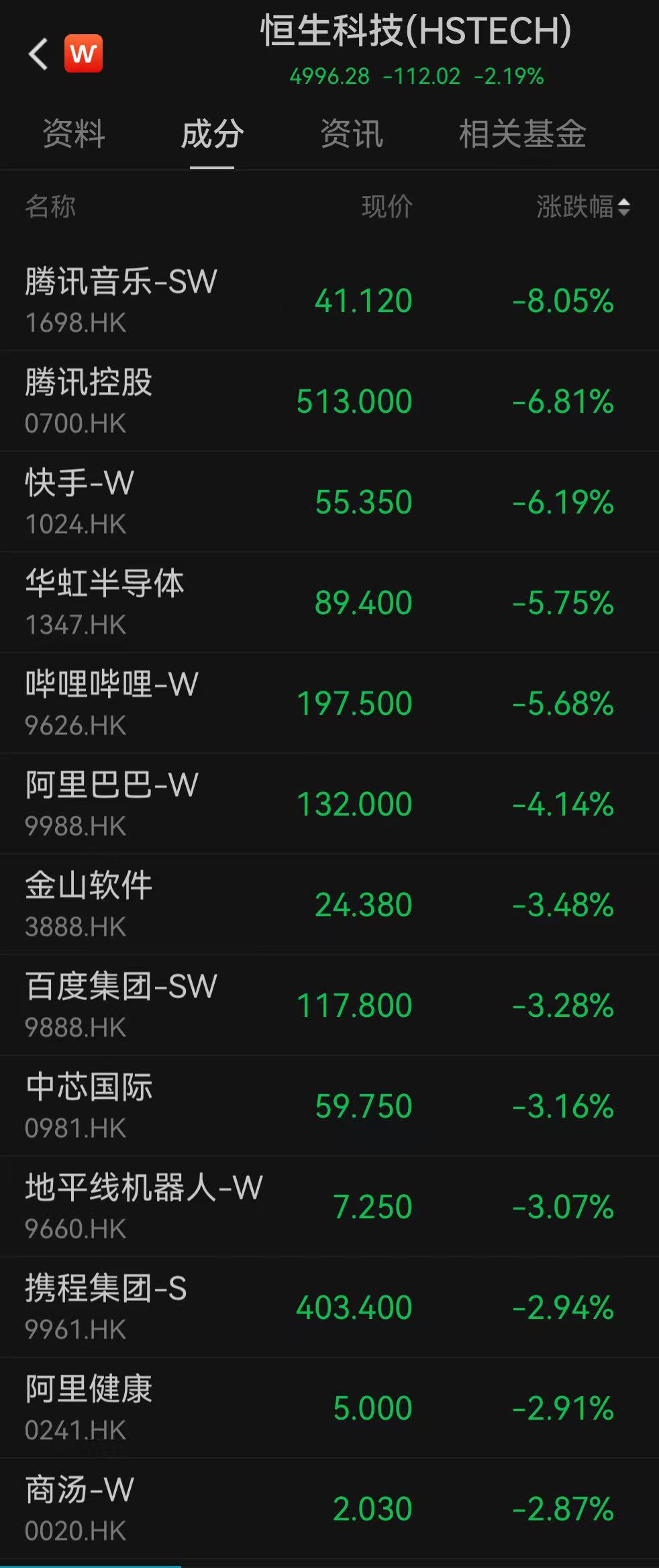Go back using the arrow icon
This screenshot has width=659, height=1568.
coord(38,54)
